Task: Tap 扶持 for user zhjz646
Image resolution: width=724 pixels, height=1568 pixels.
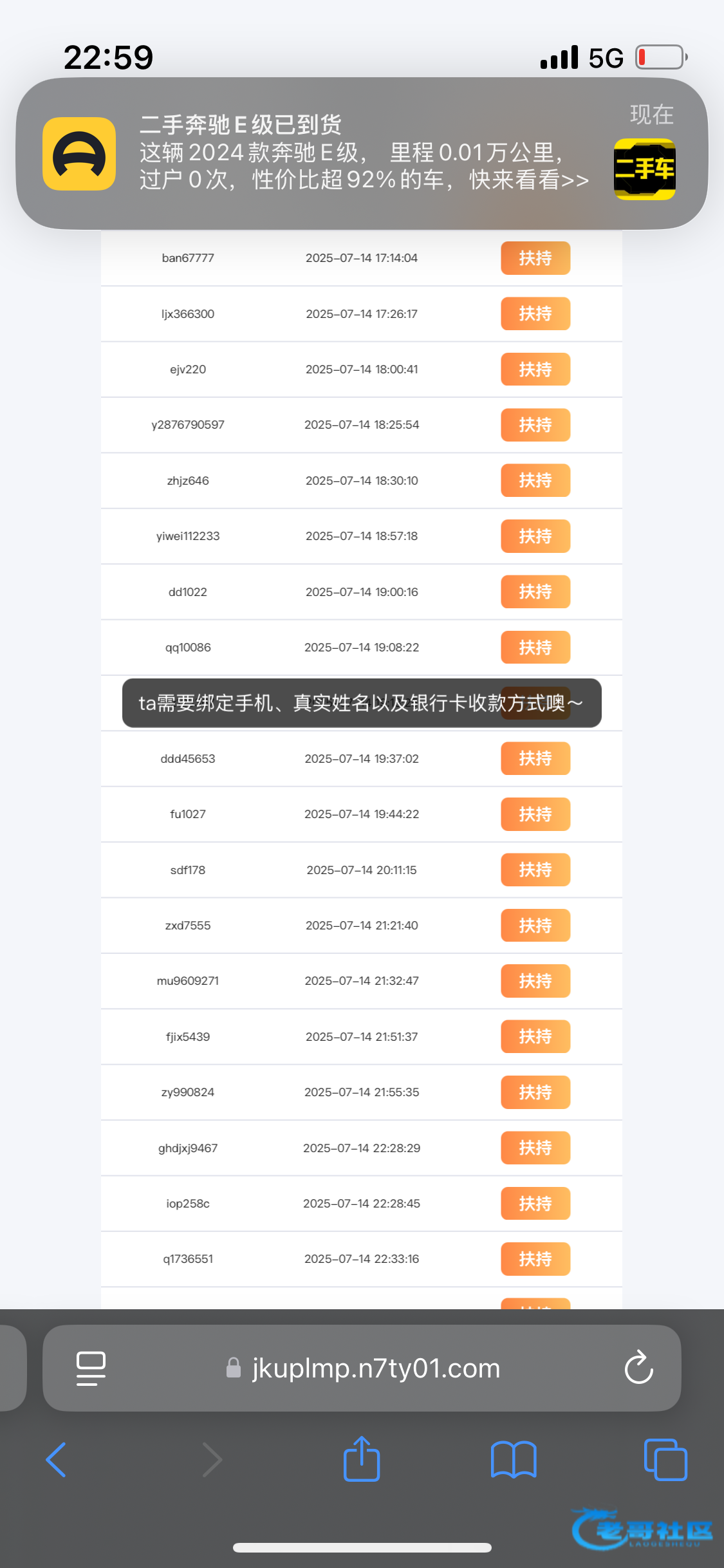Action: [x=535, y=480]
